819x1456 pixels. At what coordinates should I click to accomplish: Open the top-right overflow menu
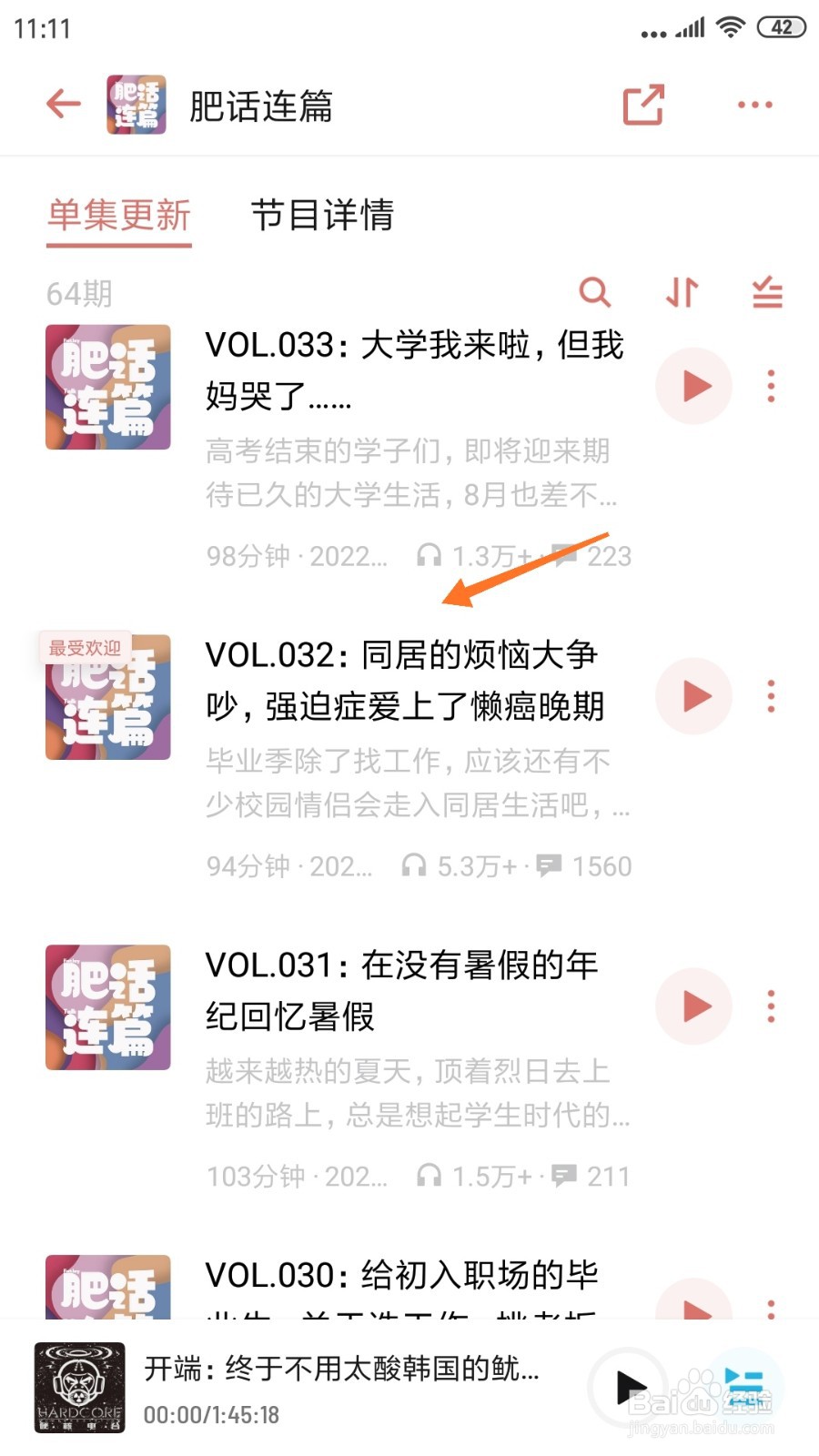pyautogui.click(x=755, y=105)
